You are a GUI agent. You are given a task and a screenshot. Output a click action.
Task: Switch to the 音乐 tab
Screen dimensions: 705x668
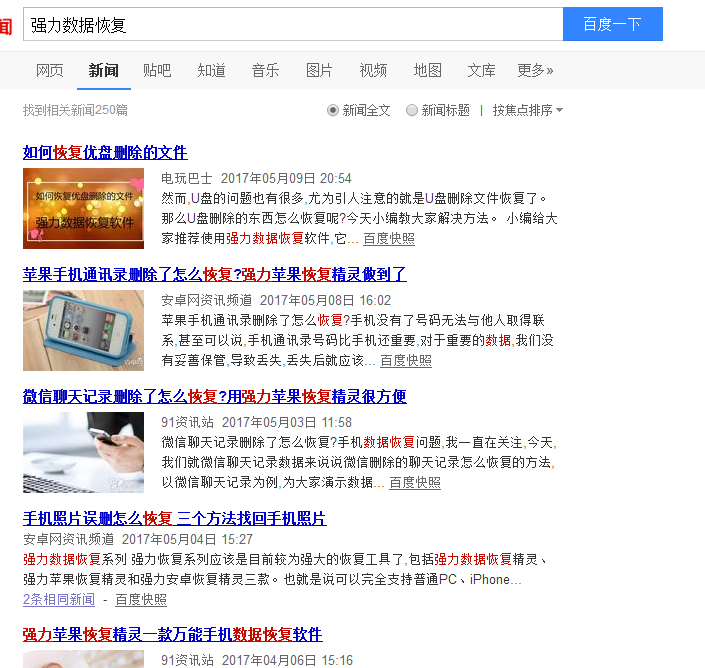(x=265, y=70)
